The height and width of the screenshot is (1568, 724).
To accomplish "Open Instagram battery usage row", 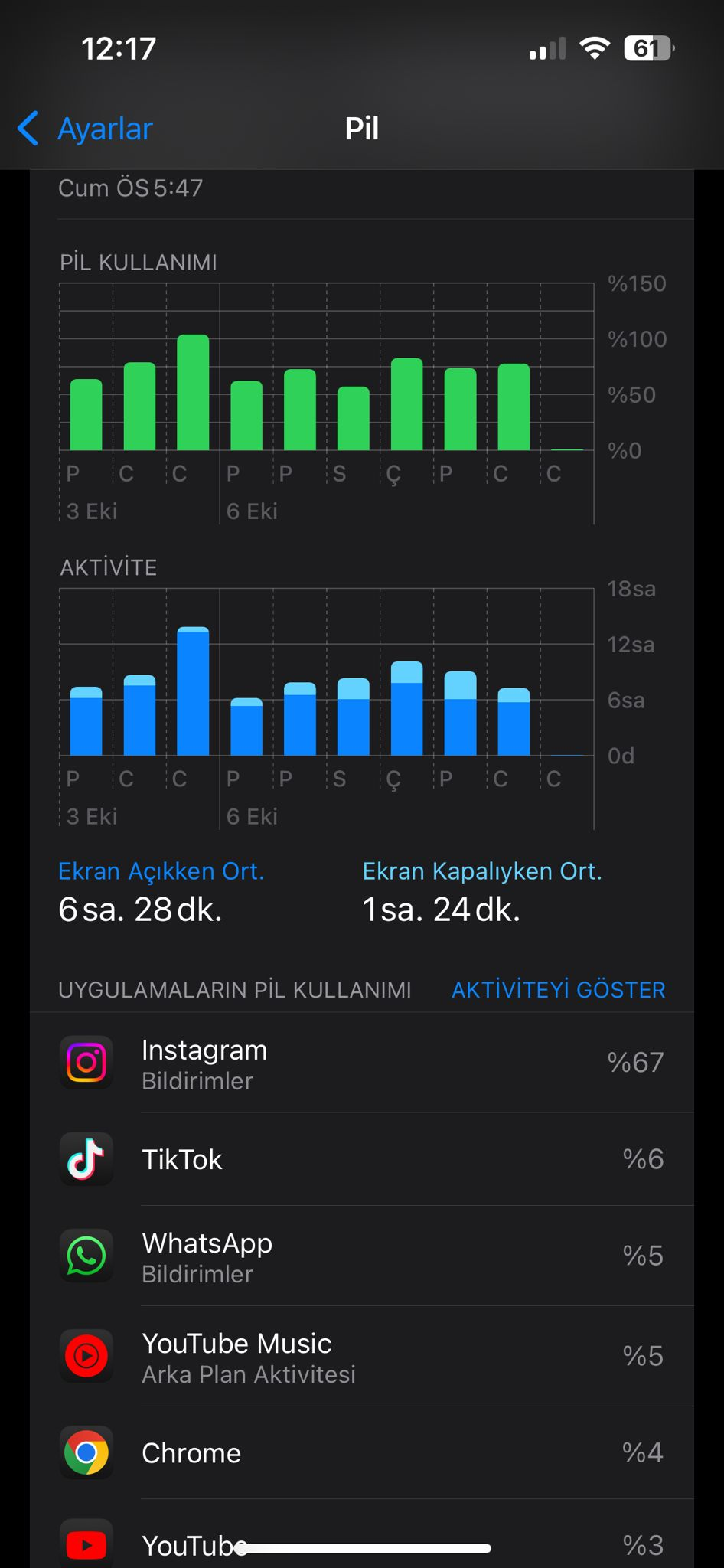I will pyautogui.click(x=361, y=1063).
